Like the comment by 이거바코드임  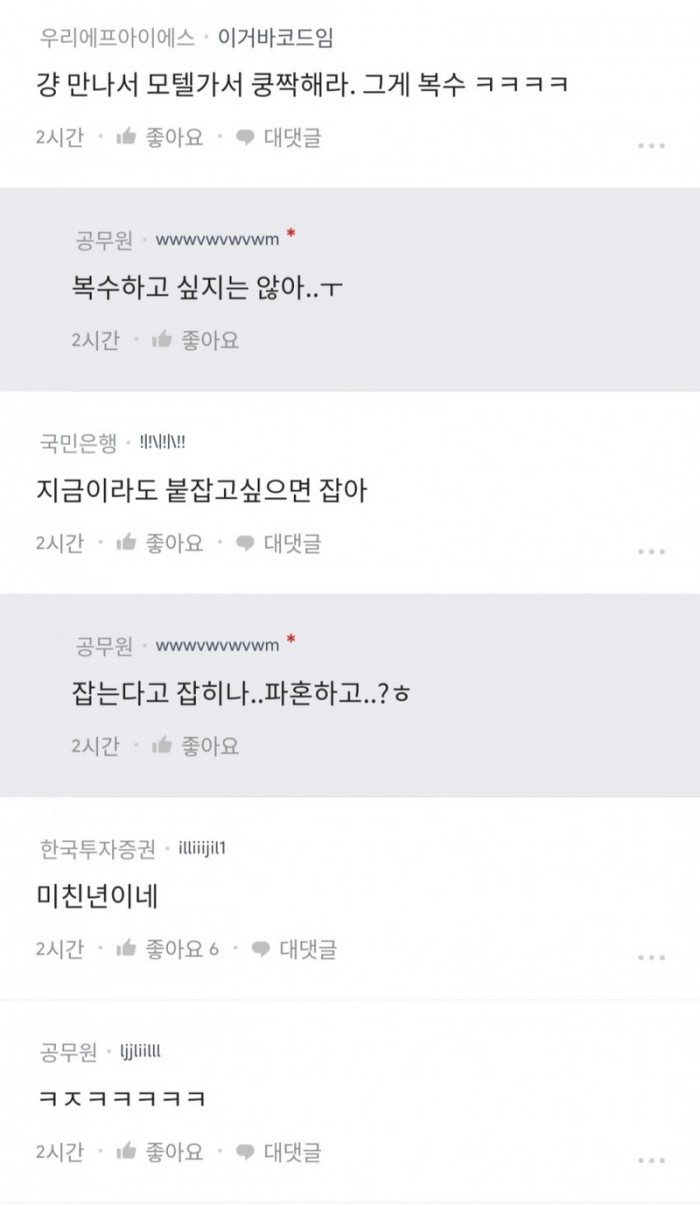pos(159,138)
